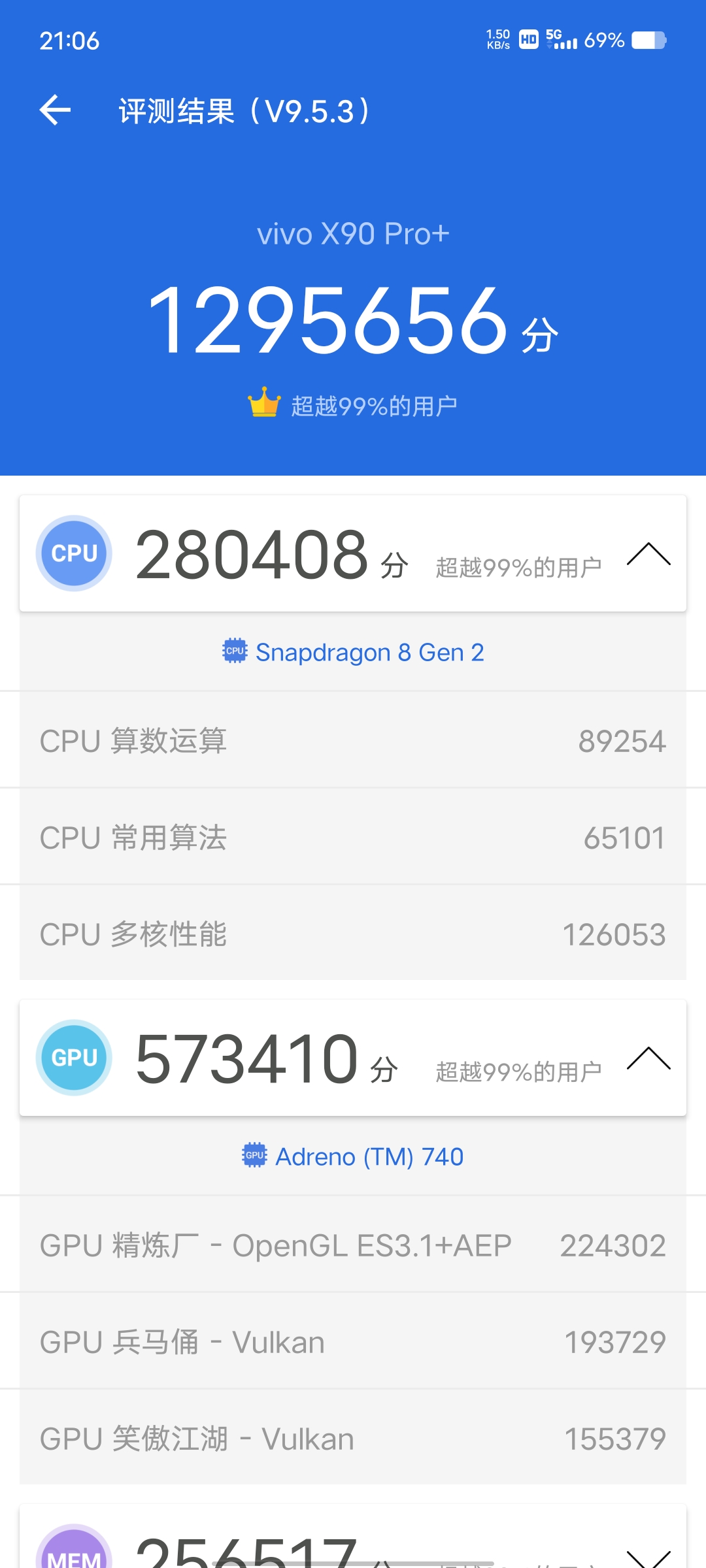Collapse the CPU score section

[650, 554]
